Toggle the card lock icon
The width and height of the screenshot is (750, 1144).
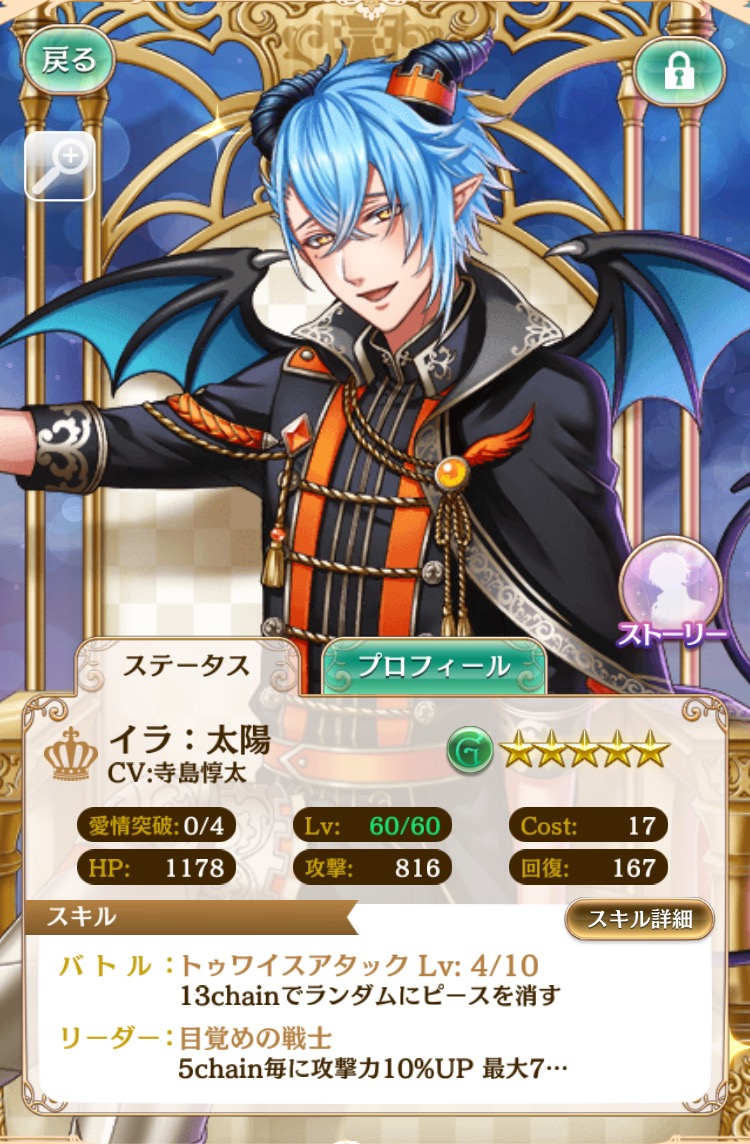tap(680, 67)
